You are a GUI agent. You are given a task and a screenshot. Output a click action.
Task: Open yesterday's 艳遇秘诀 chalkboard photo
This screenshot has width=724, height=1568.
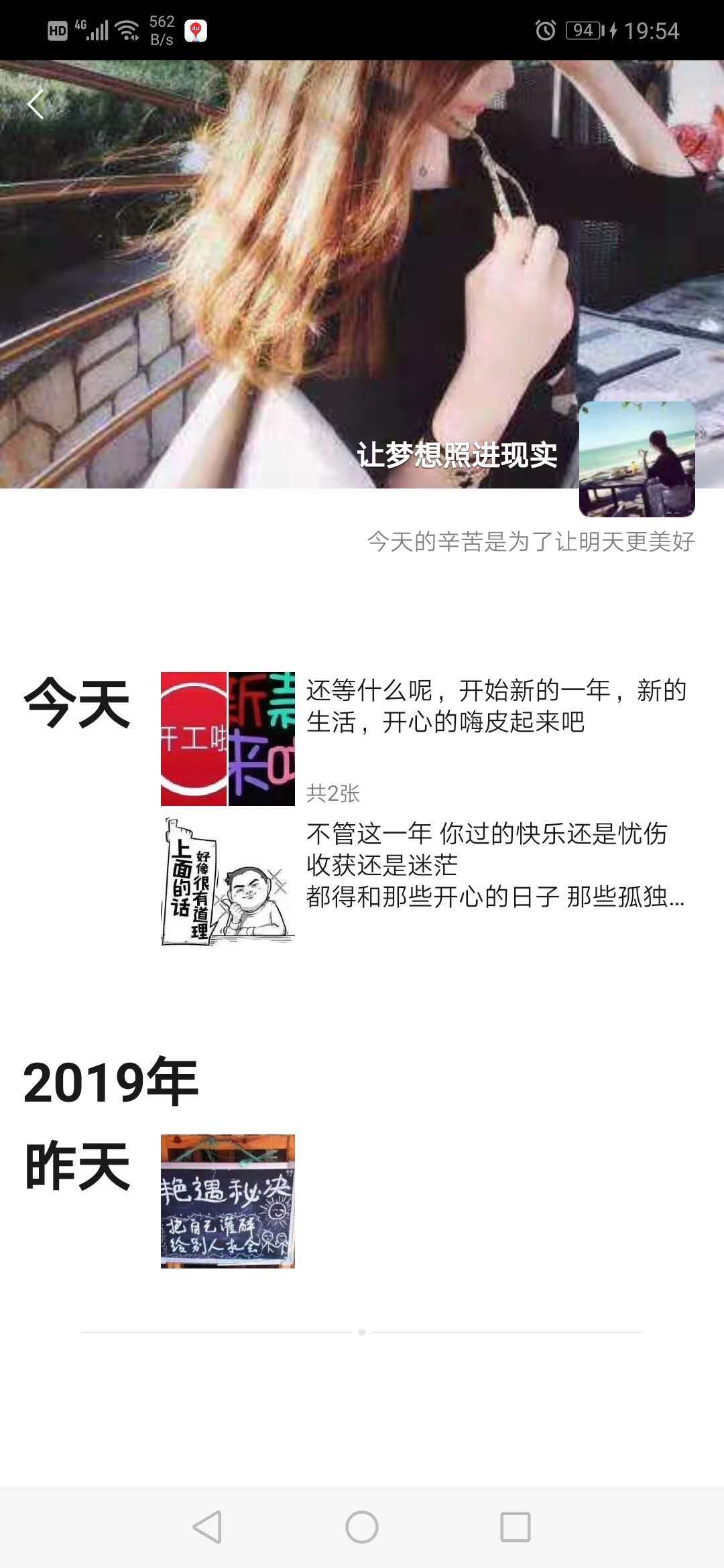pyautogui.click(x=227, y=1201)
